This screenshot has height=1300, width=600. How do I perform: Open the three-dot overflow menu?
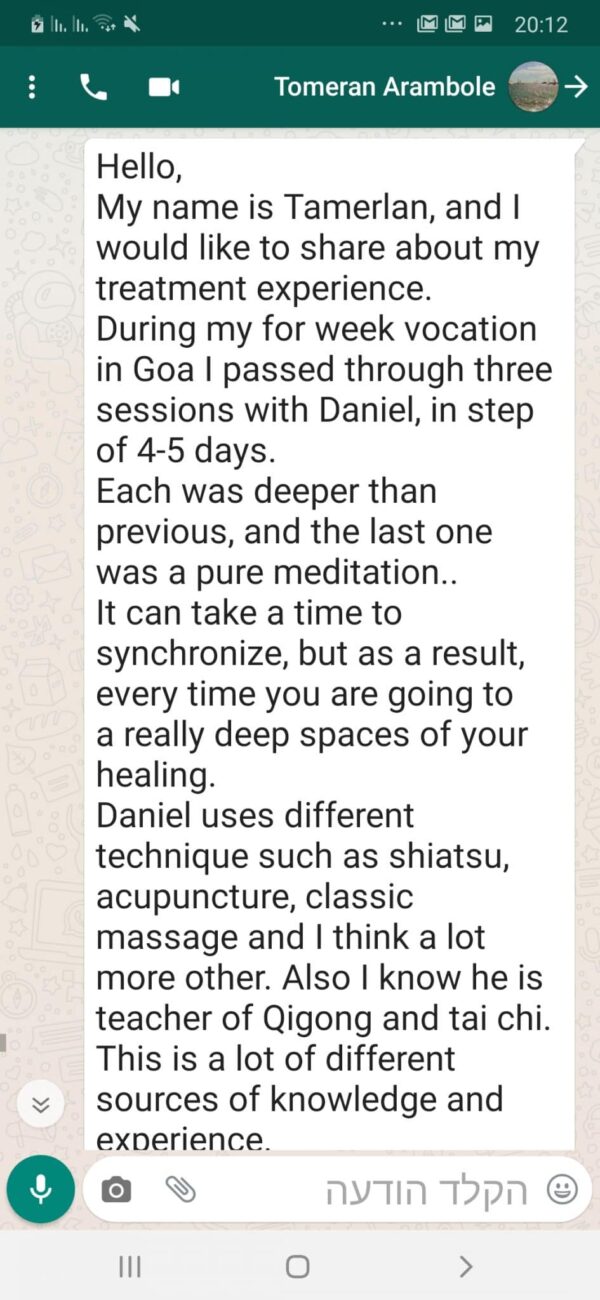(x=32, y=87)
